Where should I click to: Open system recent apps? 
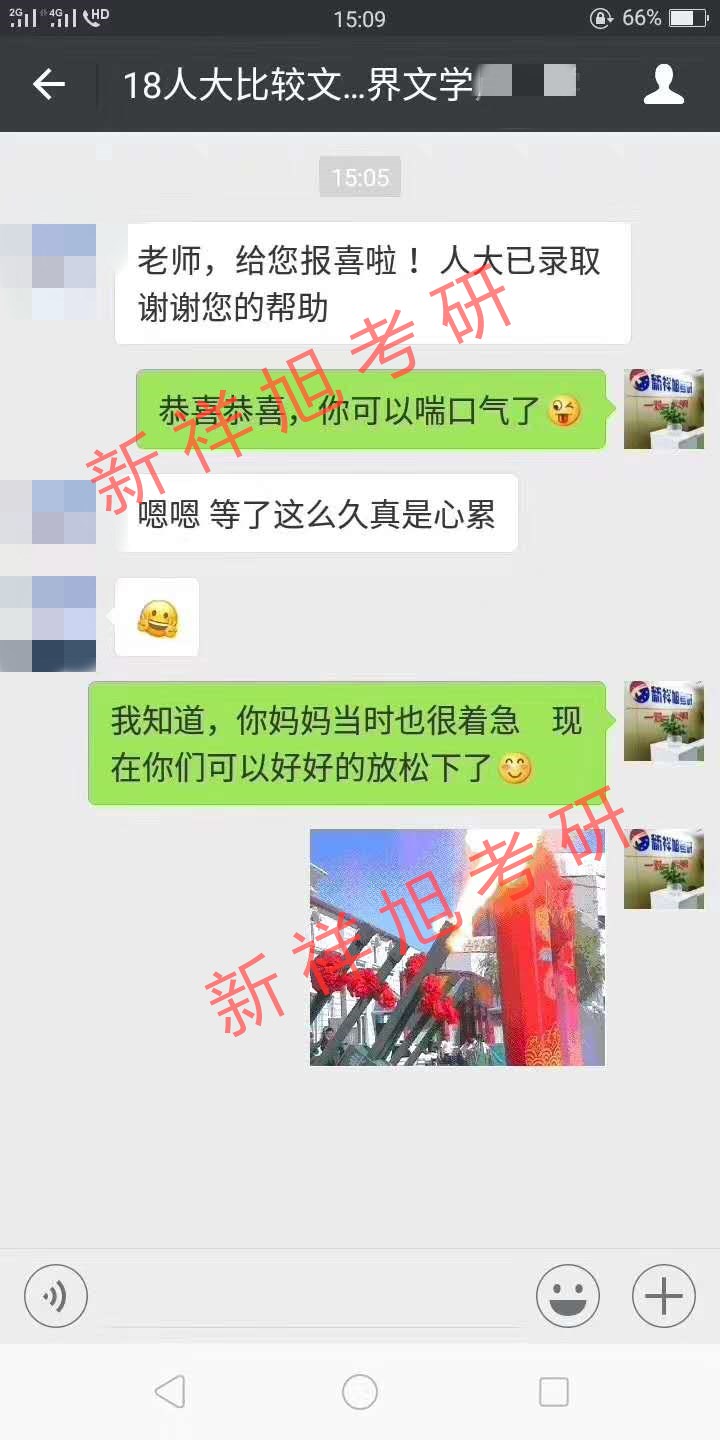553,1391
